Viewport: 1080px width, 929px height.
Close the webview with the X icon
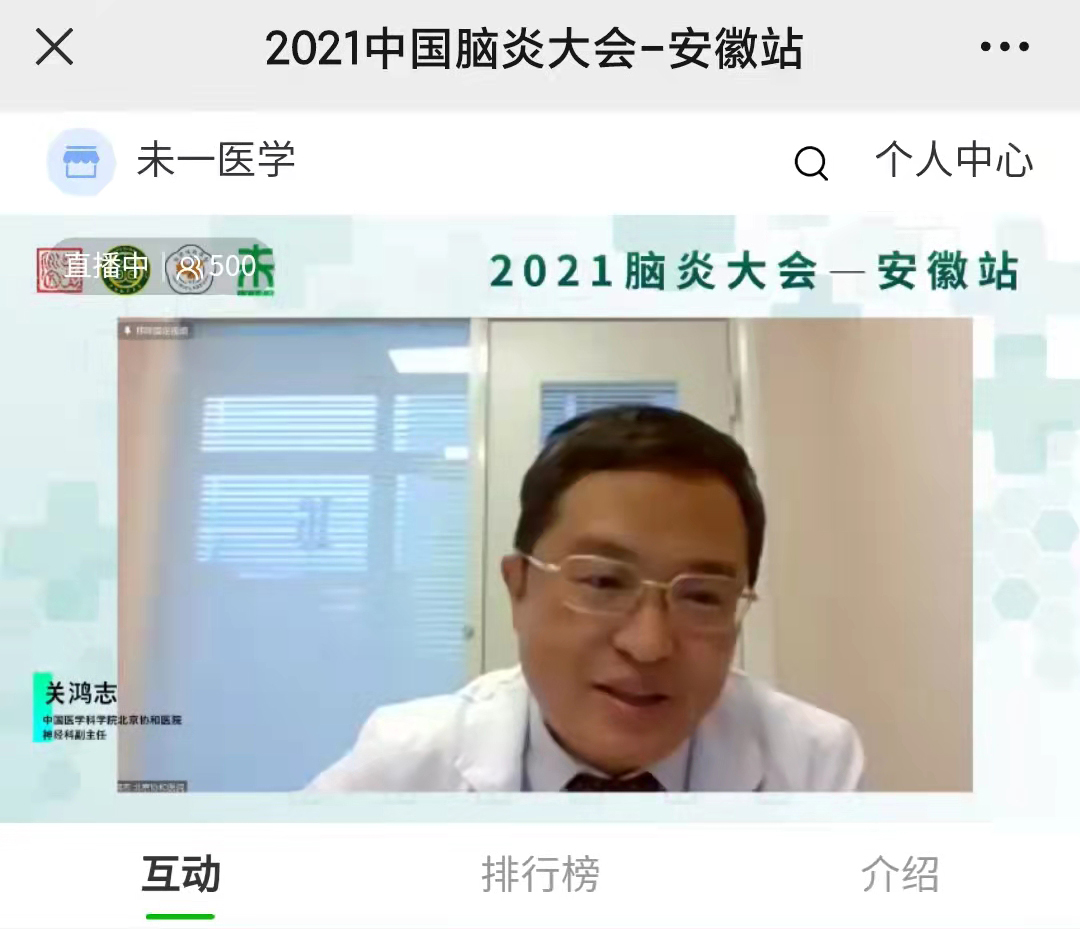point(54,47)
